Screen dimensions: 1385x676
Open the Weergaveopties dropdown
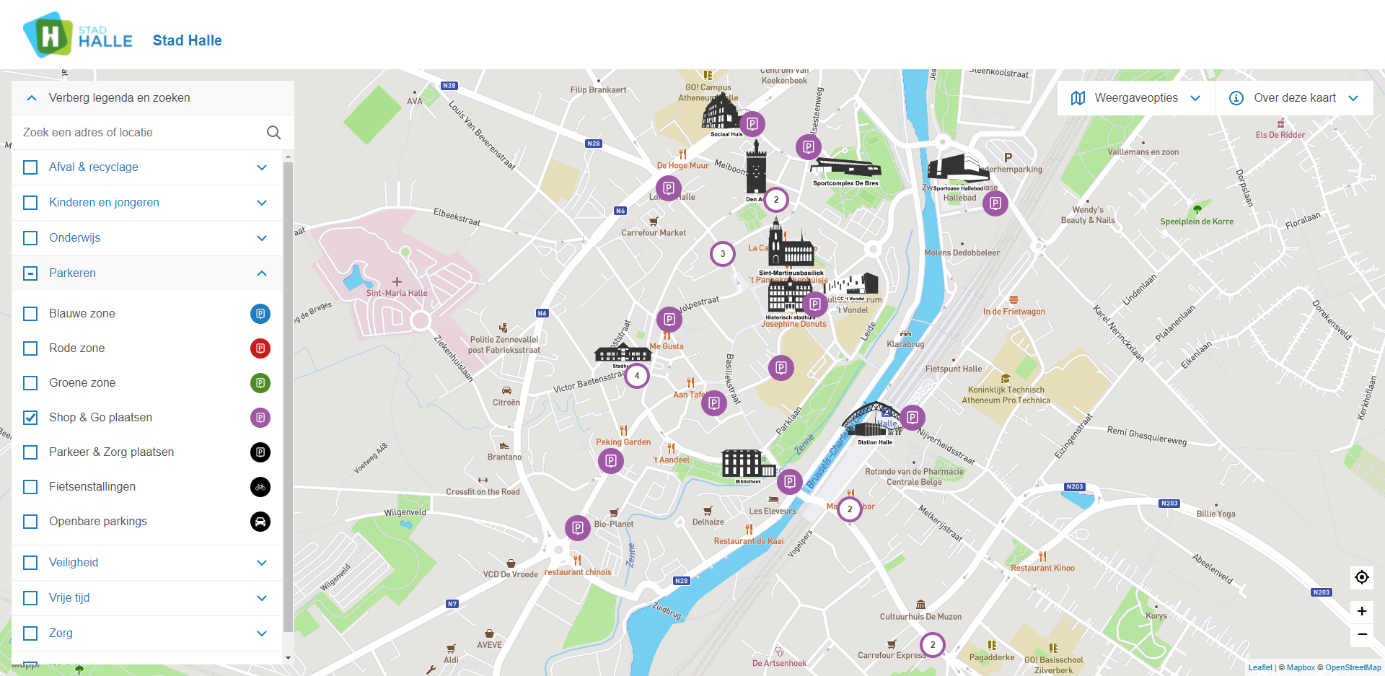pos(1136,98)
